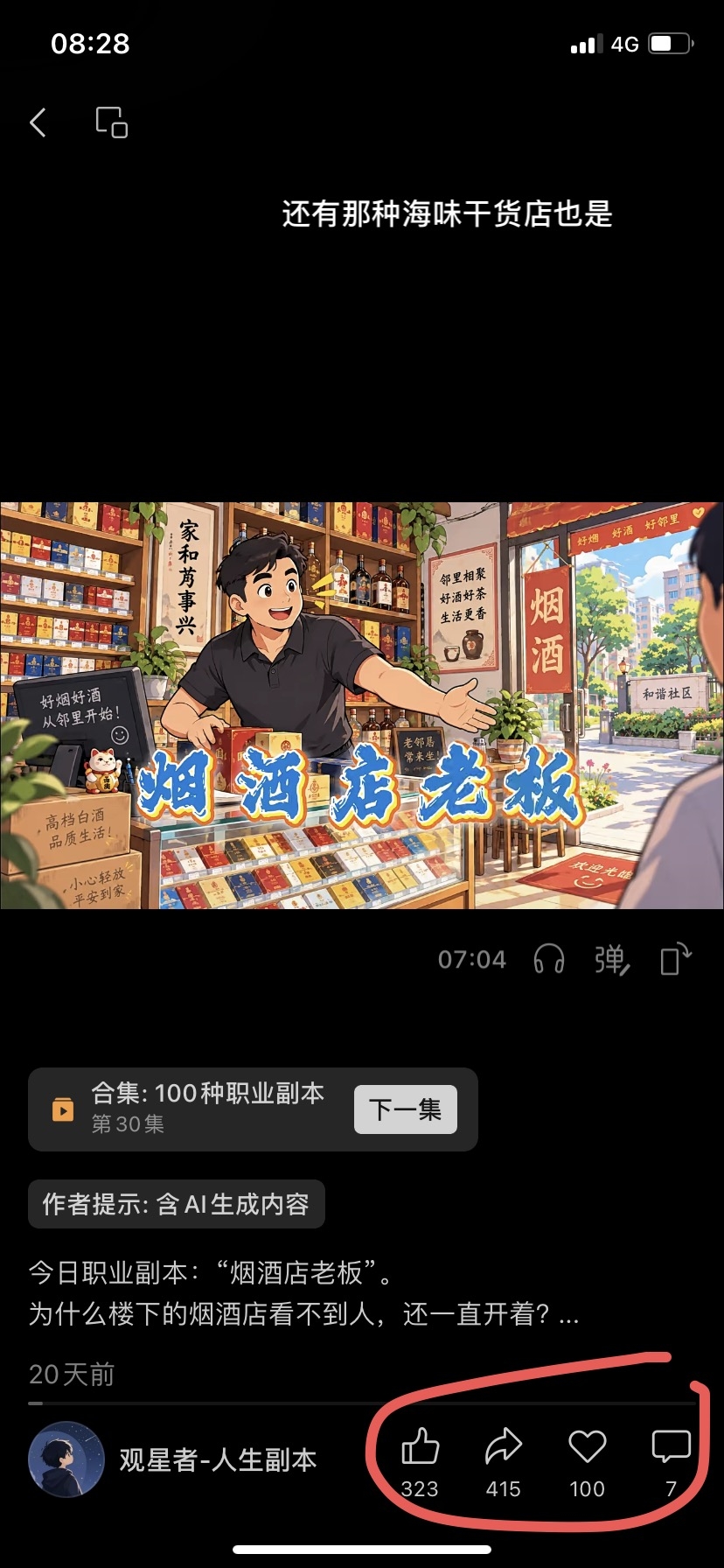Share this video
724x1568 pixels.
tap(504, 1461)
